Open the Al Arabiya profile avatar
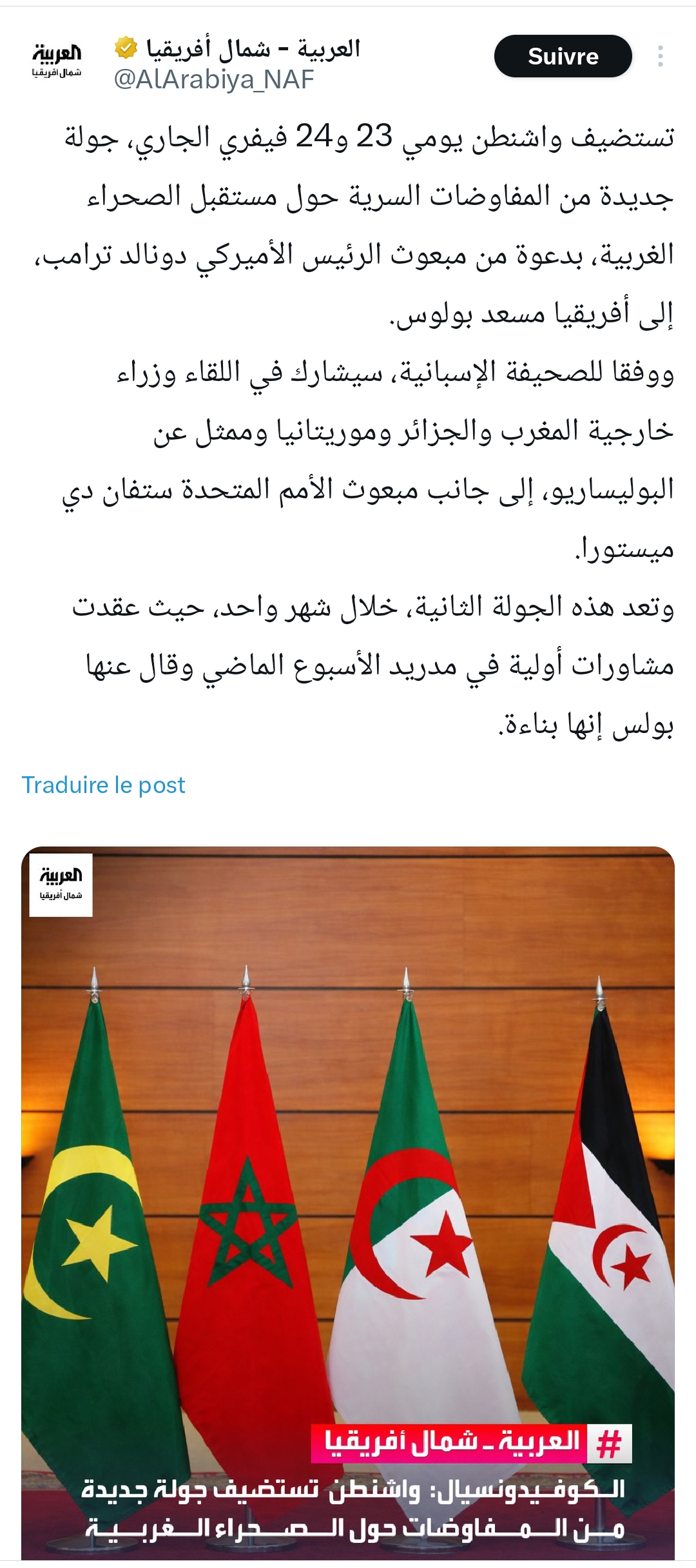The width and height of the screenshot is (696, 1568). tap(57, 60)
